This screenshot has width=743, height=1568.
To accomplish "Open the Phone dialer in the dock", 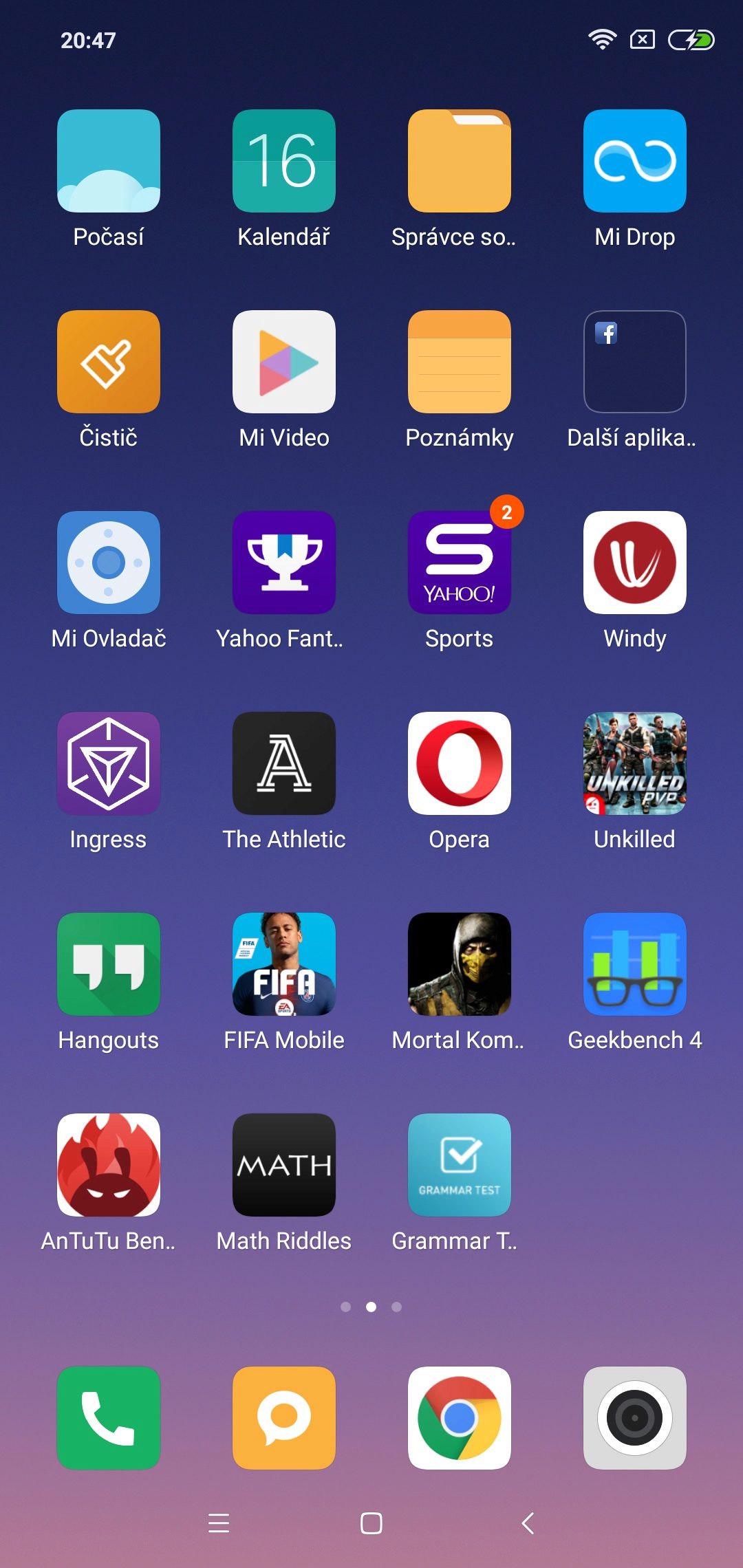I will [x=109, y=1418].
